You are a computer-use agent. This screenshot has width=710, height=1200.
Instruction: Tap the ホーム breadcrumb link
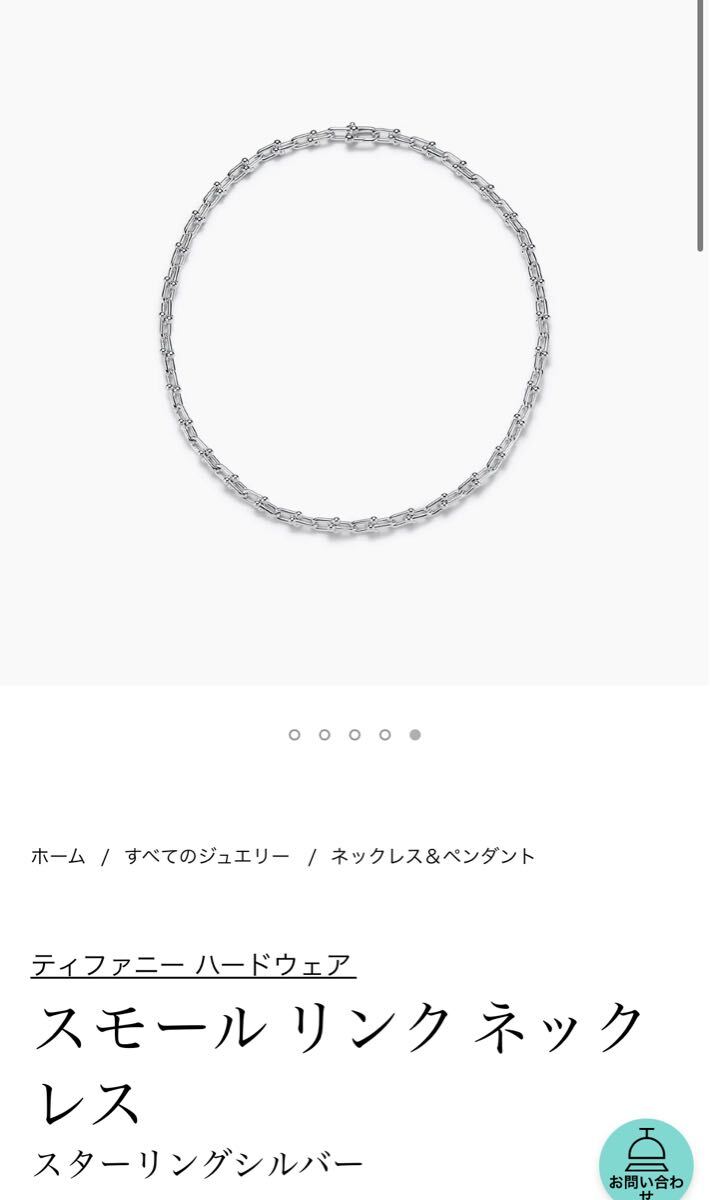pos(58,856)
